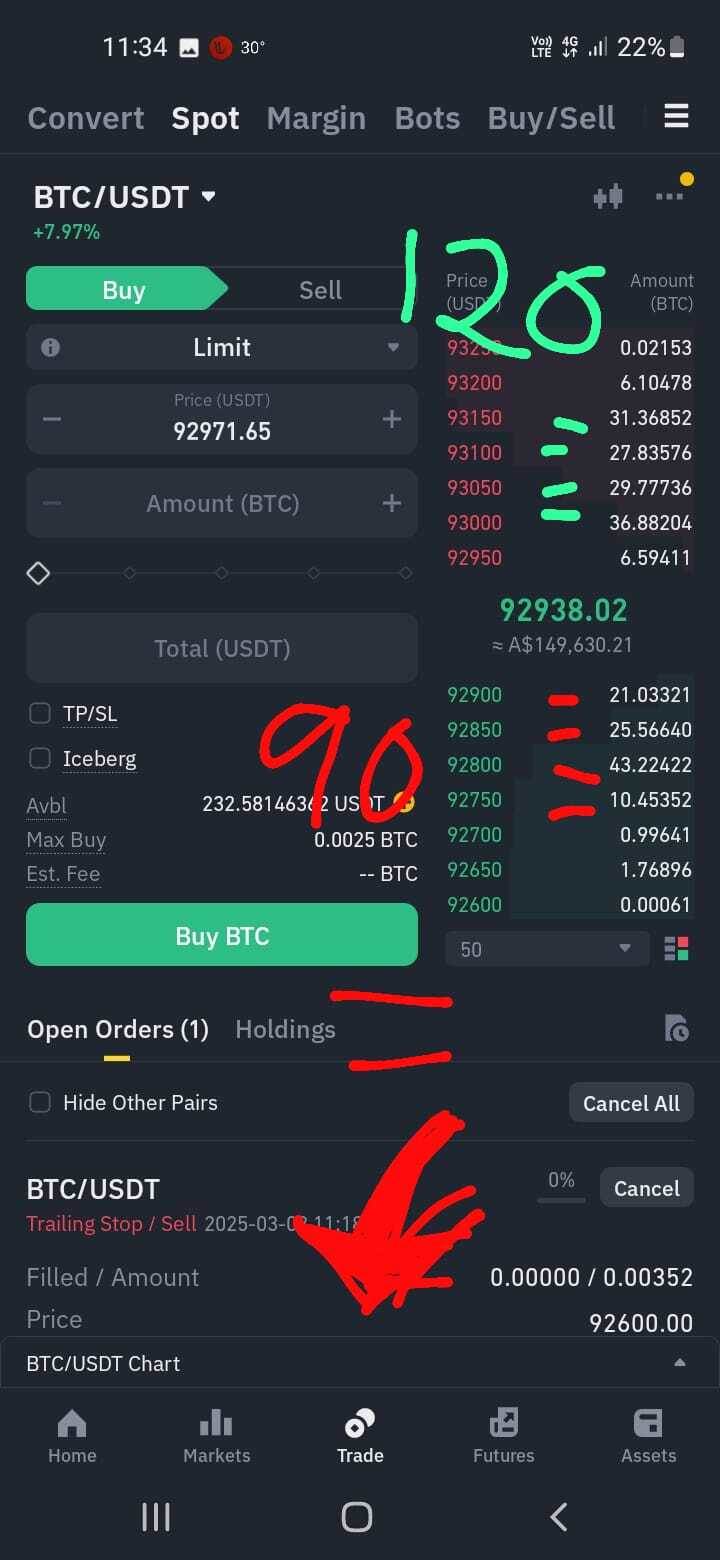Increase price with plus stepper
Image resolution: width=720 pixels, height=1560 pixels.
(x=392, y=419)
